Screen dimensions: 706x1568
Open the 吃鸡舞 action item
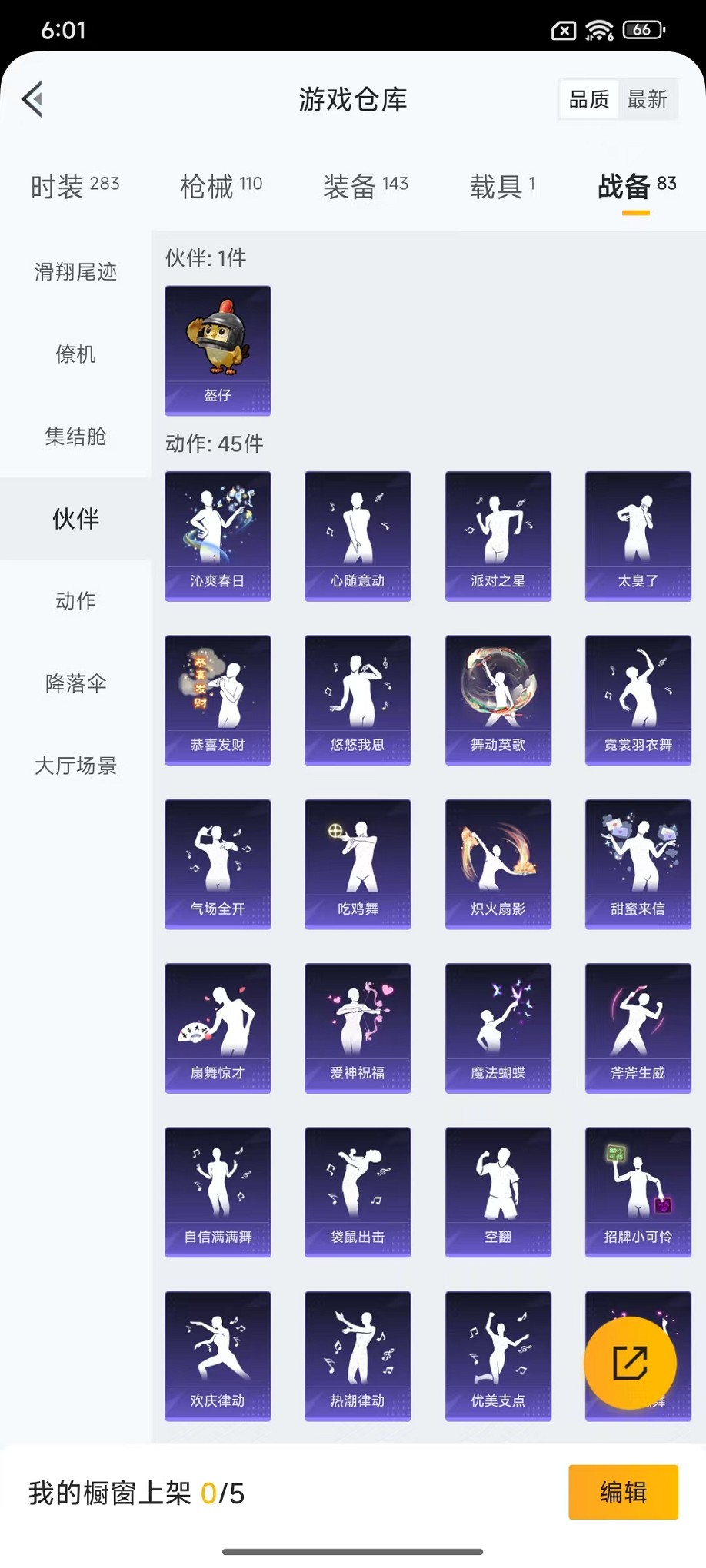358,863
